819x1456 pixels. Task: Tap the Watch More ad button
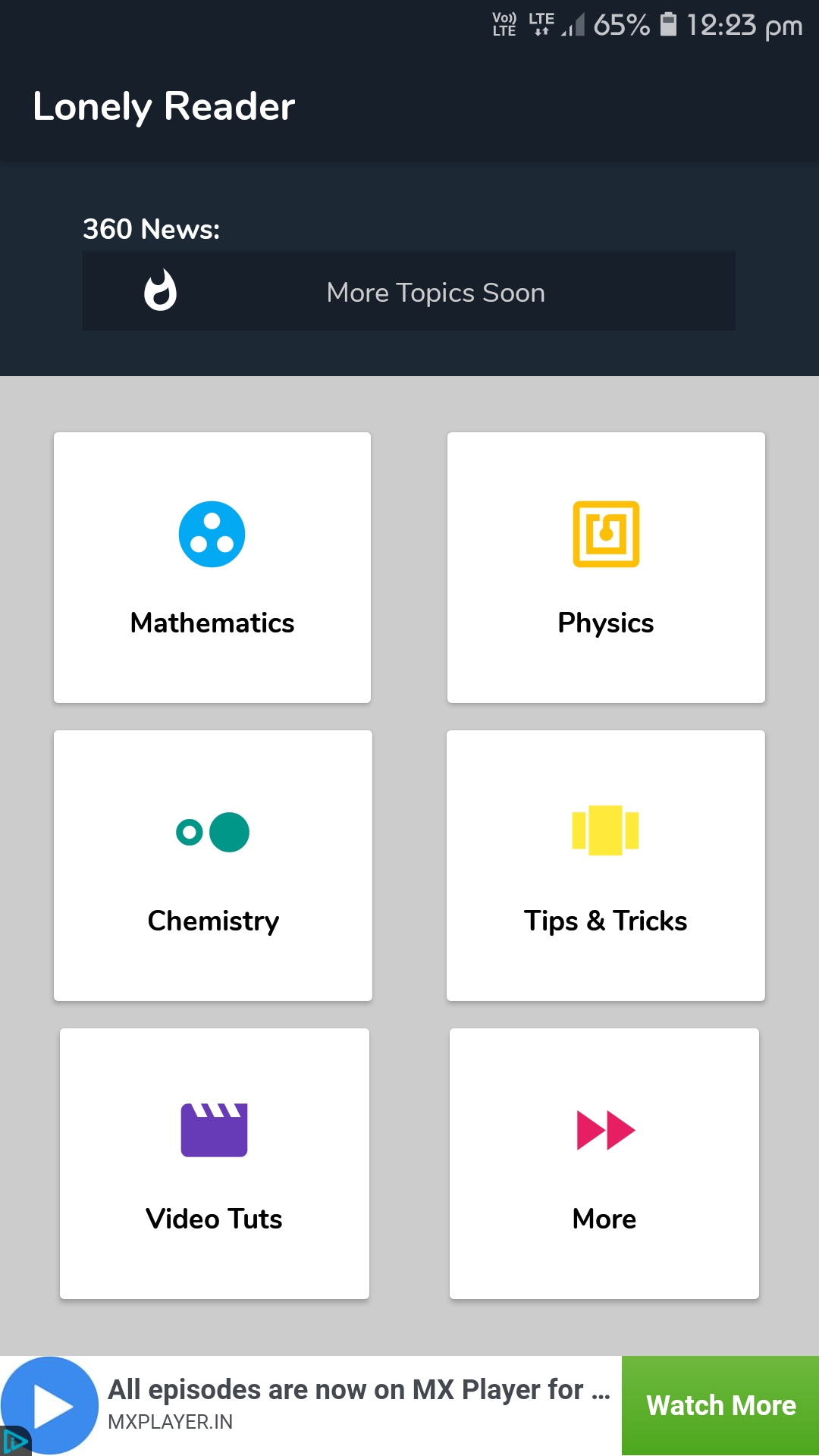[x=720, y=1405]
